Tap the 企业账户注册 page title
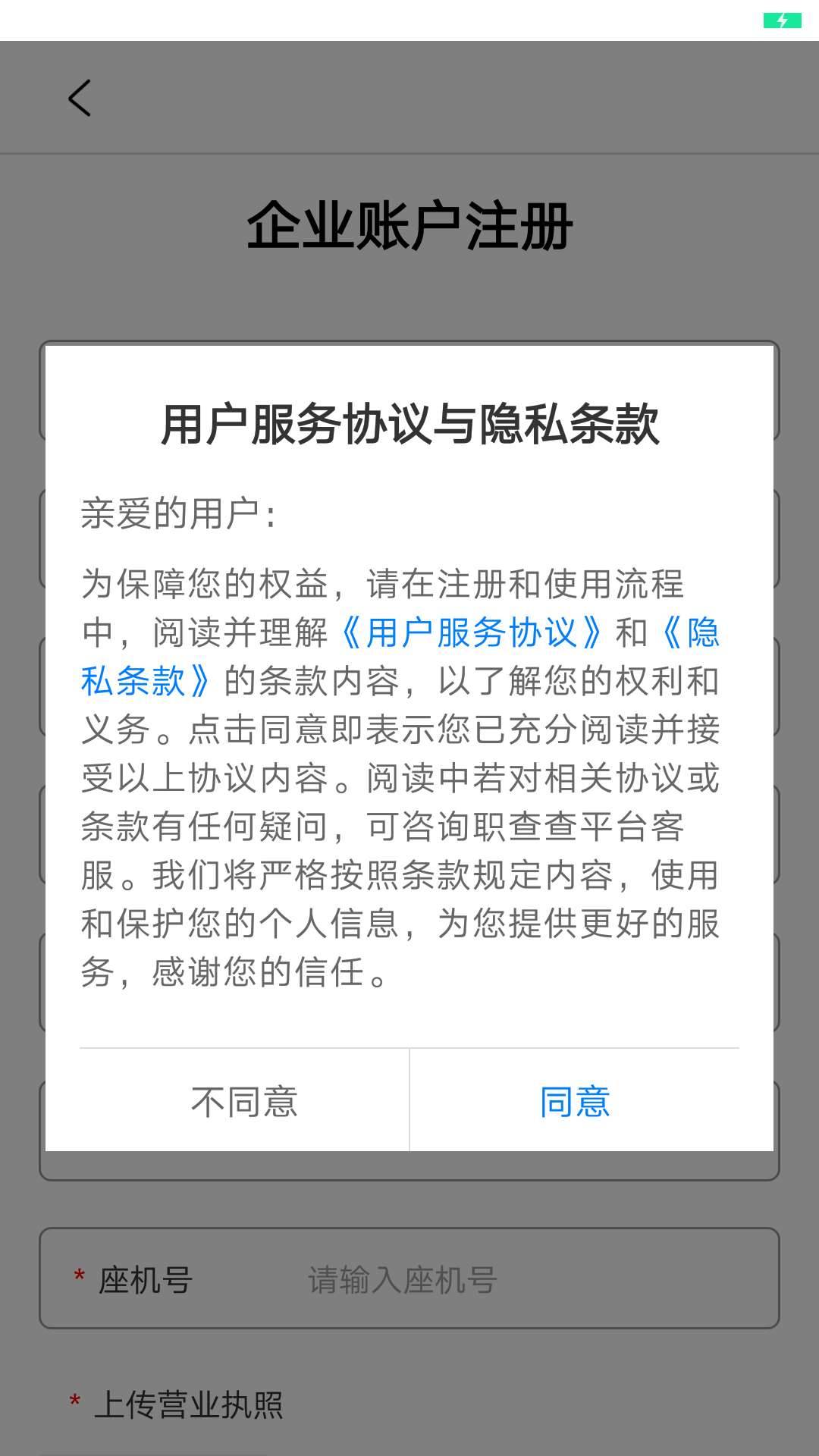Viewport: 819px width, 1456px height. (x=409, y=225)
